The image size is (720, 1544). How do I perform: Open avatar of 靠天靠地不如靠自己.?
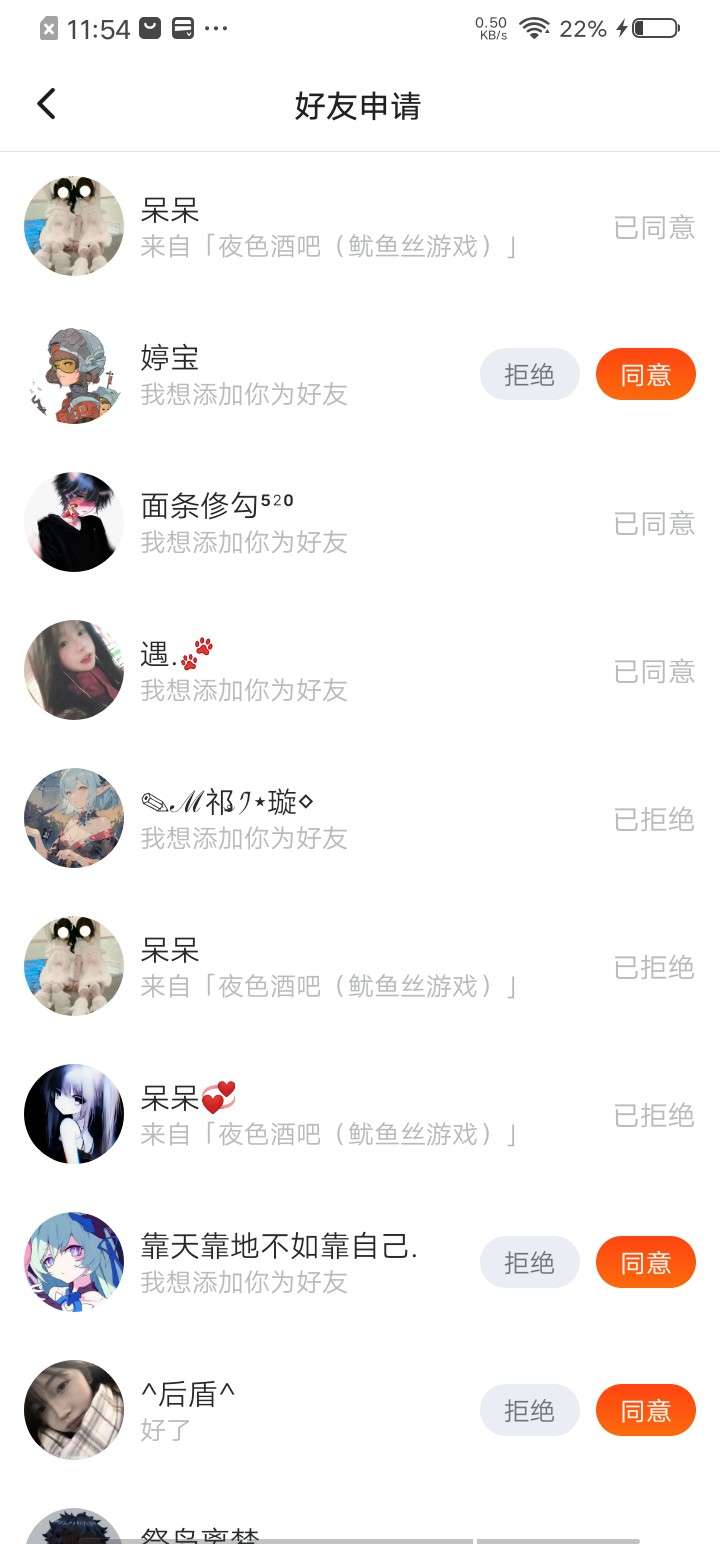[x=74, y=1262]
